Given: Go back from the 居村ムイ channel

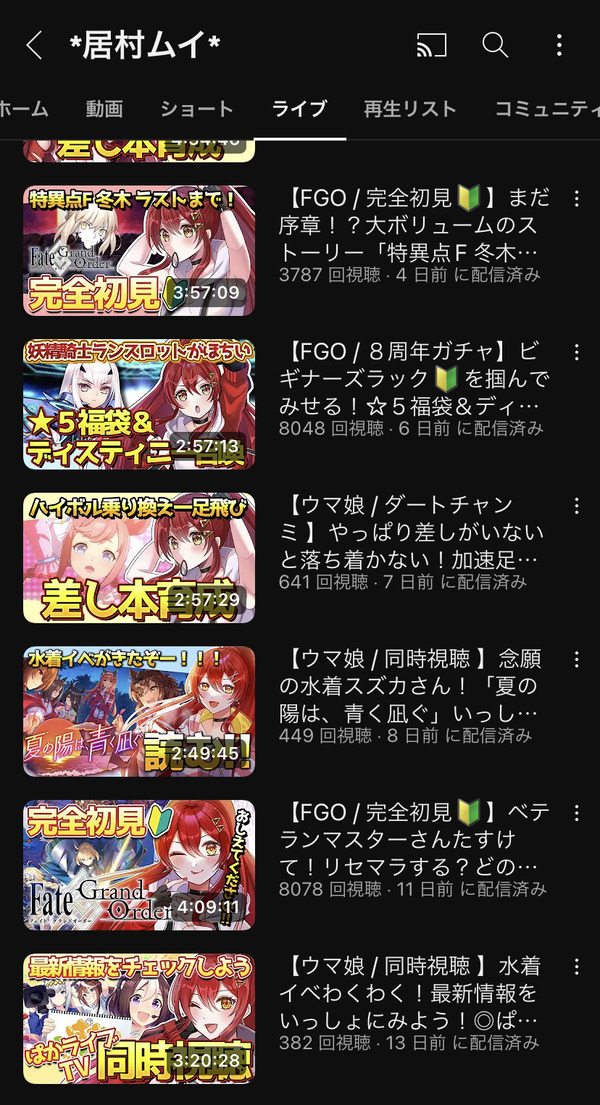Looking at the screenshot, I should coord(34,46).
